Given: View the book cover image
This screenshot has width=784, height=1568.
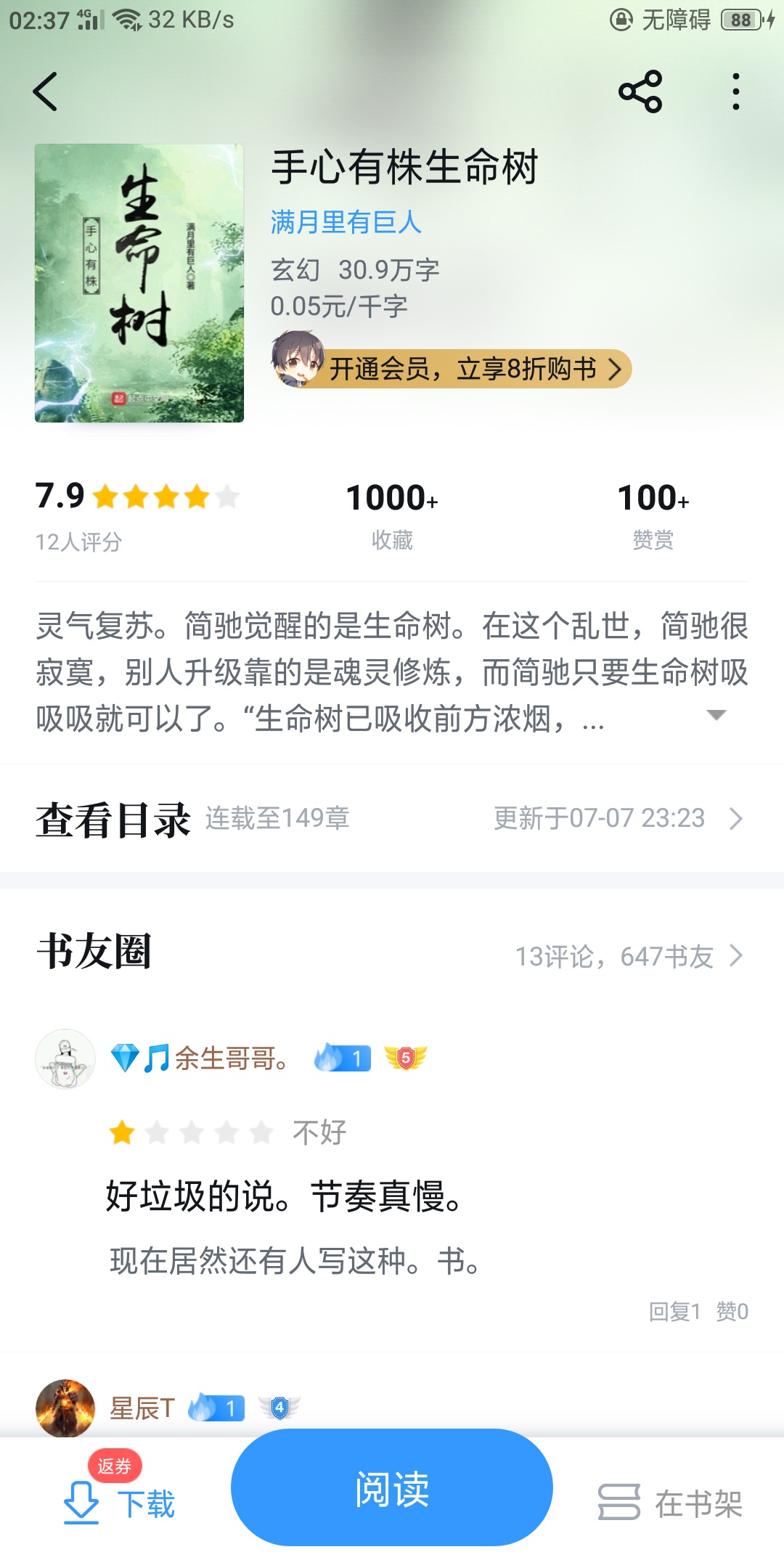Looking at the screenshot, I should tap(139, 283).
